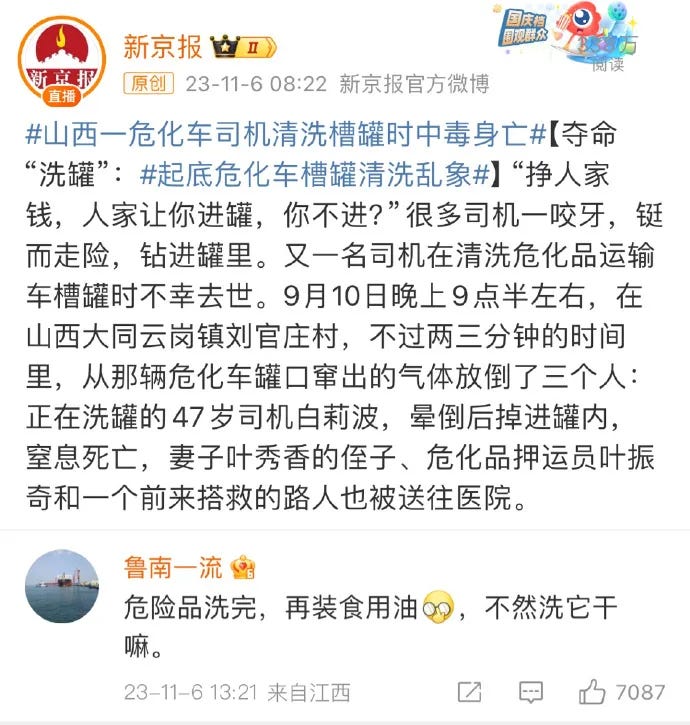Tap the 新京报 account name
This screenshot has width=690, height=725.
click(x=162, y=45)
